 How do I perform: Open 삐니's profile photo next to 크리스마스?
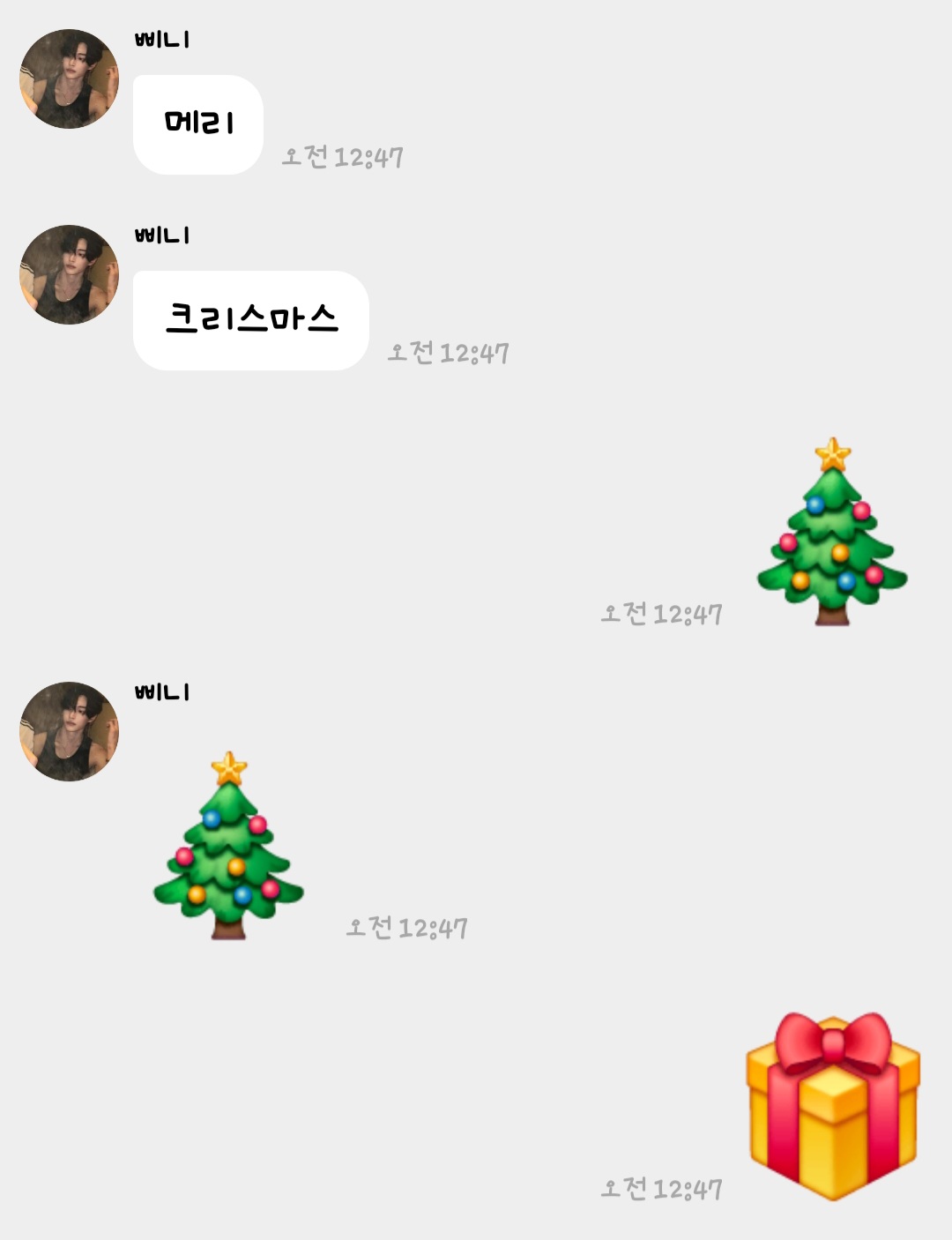pos(68,273)
